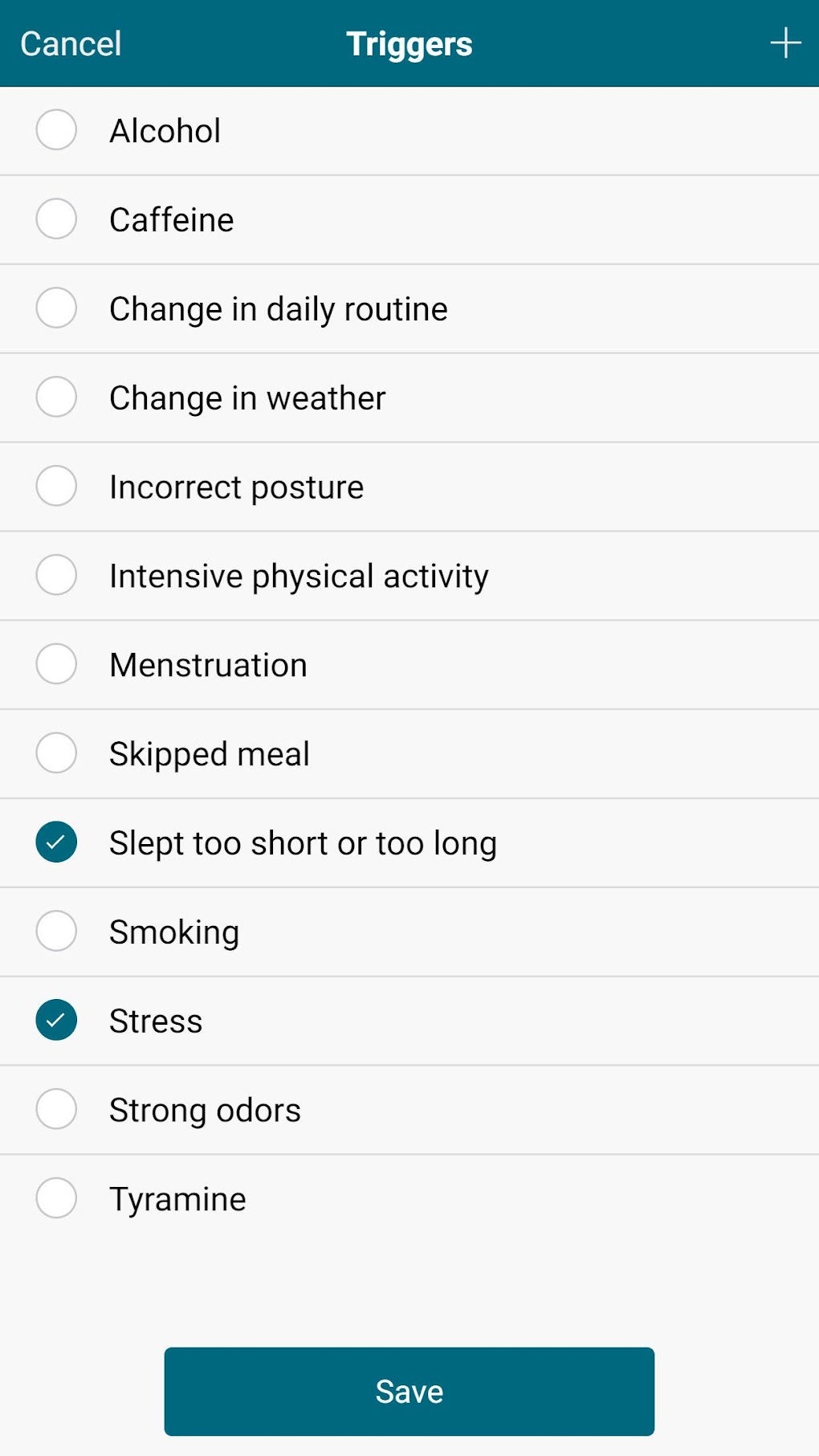Select Tyramine trigger
This screenshot has height=1456, width=819.
pyautogui.click(x=56, y=1199)
